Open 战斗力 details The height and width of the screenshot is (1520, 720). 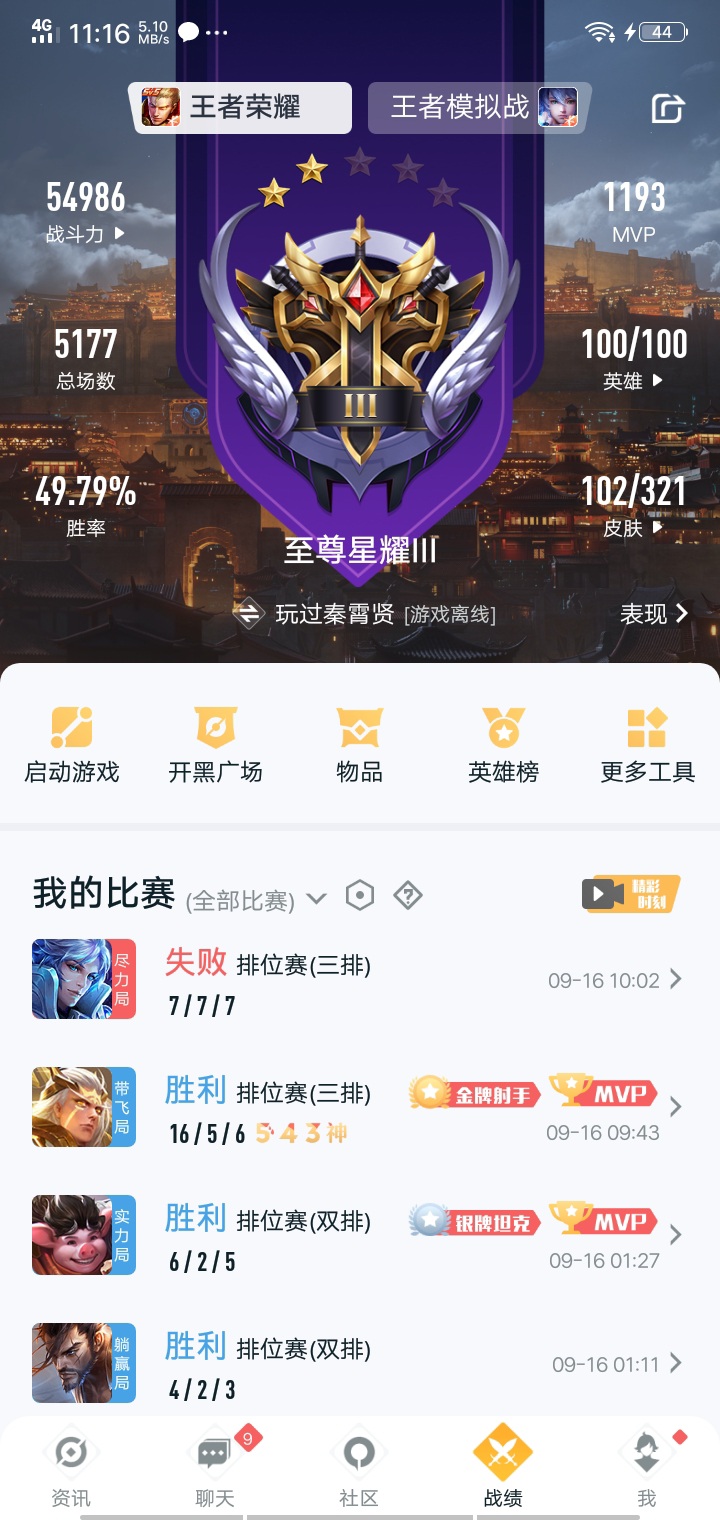(x=86, y=233)
